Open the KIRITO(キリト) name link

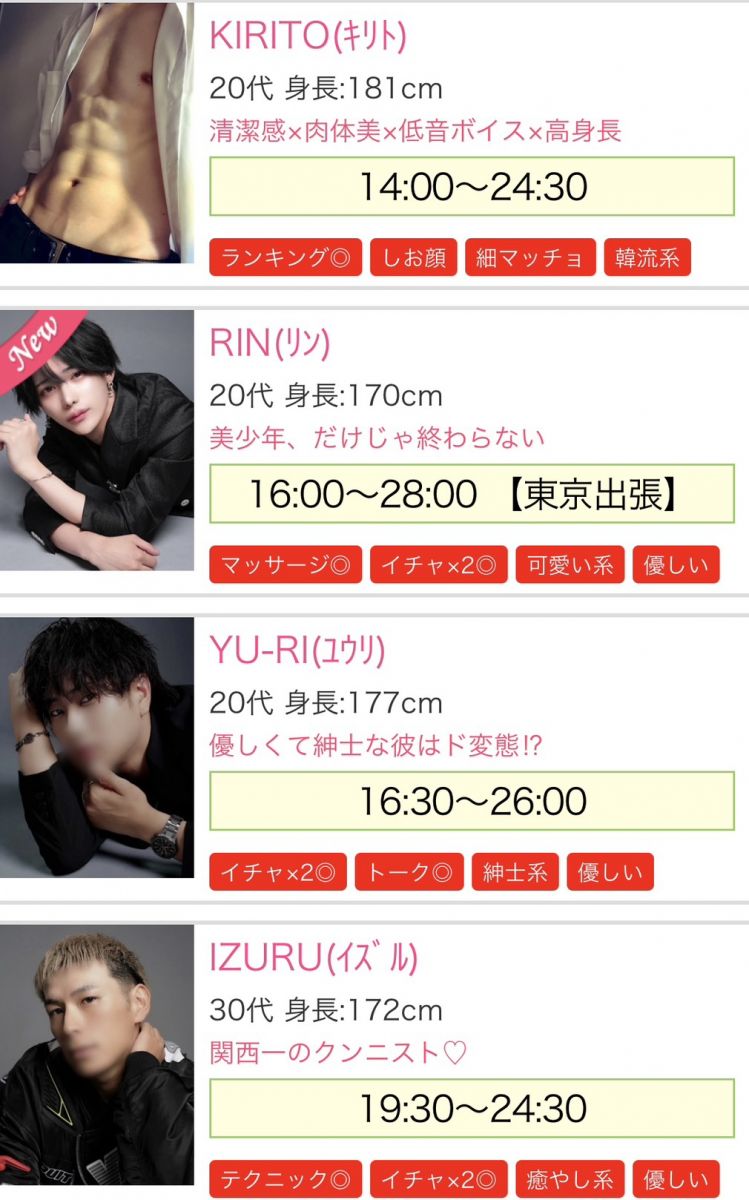pyautogui.click(x=308, y=36)
